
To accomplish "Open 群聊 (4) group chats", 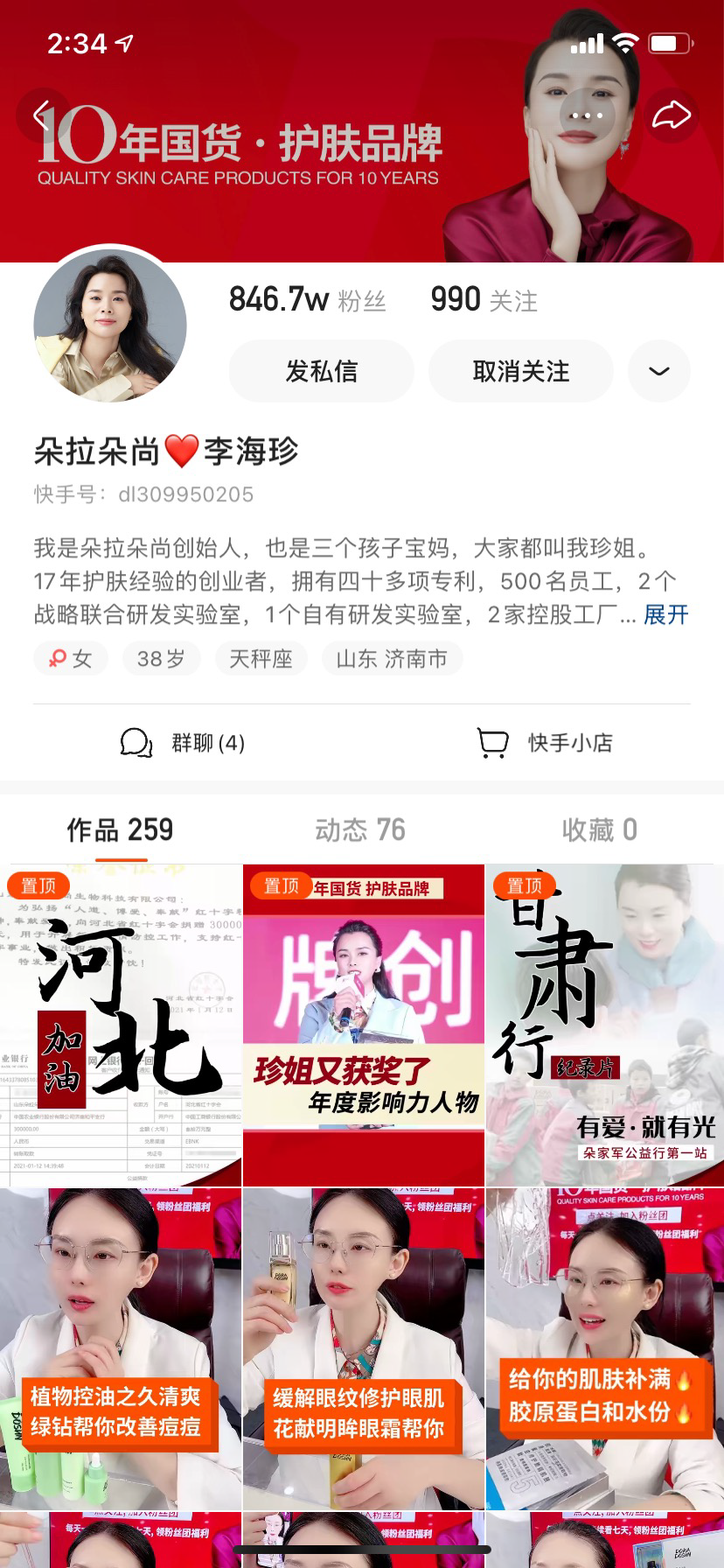I will point(184,743).
